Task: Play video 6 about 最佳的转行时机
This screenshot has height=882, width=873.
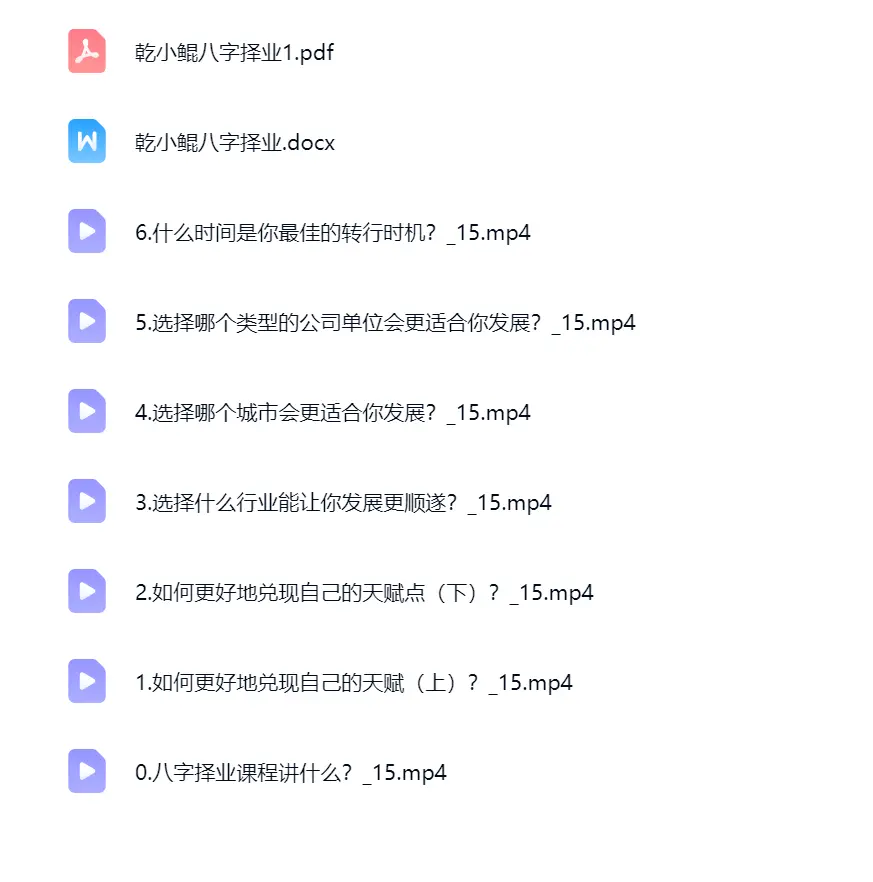Action: tap(332, 232)
